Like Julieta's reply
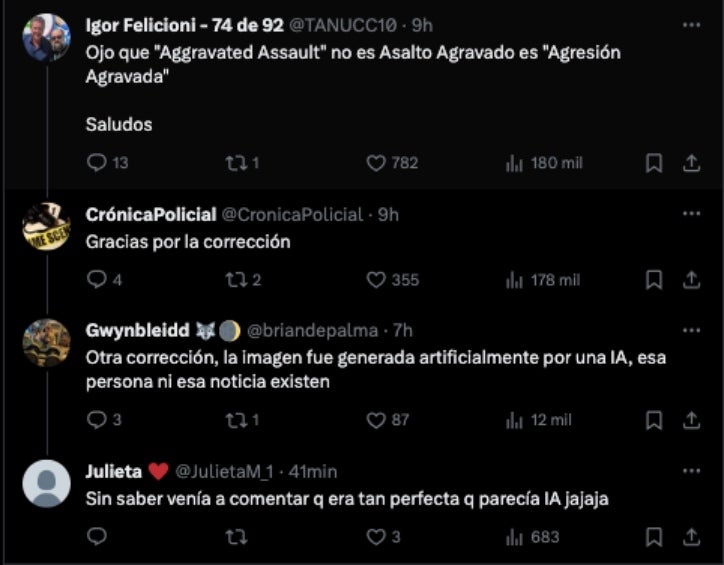Viewport: 724px width, 565px height. click(x=376, y=537)
